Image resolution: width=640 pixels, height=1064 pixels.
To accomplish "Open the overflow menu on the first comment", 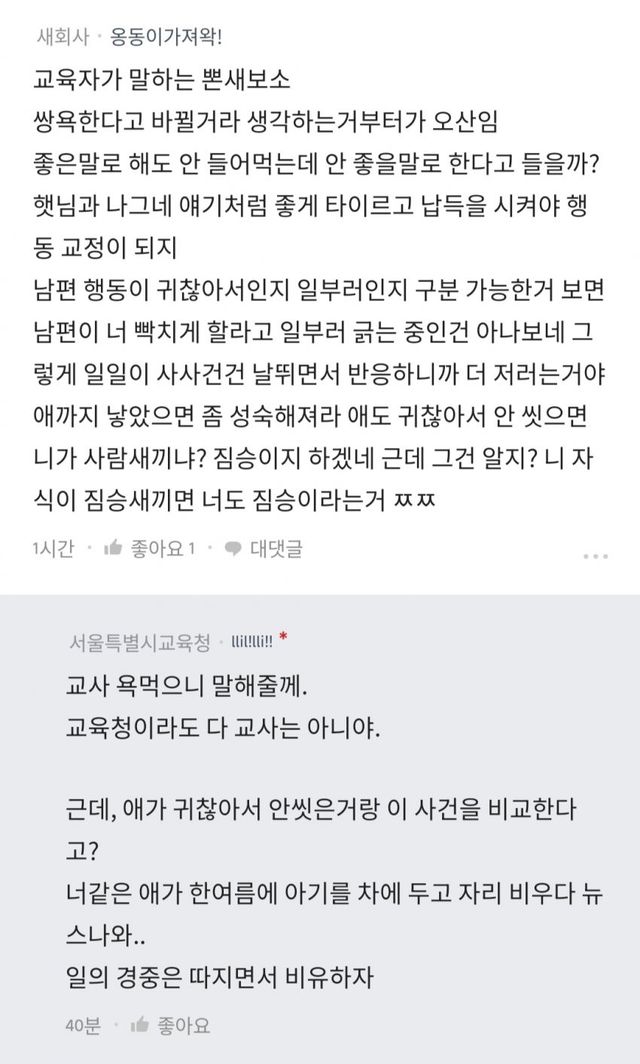I will click(598, 553).
